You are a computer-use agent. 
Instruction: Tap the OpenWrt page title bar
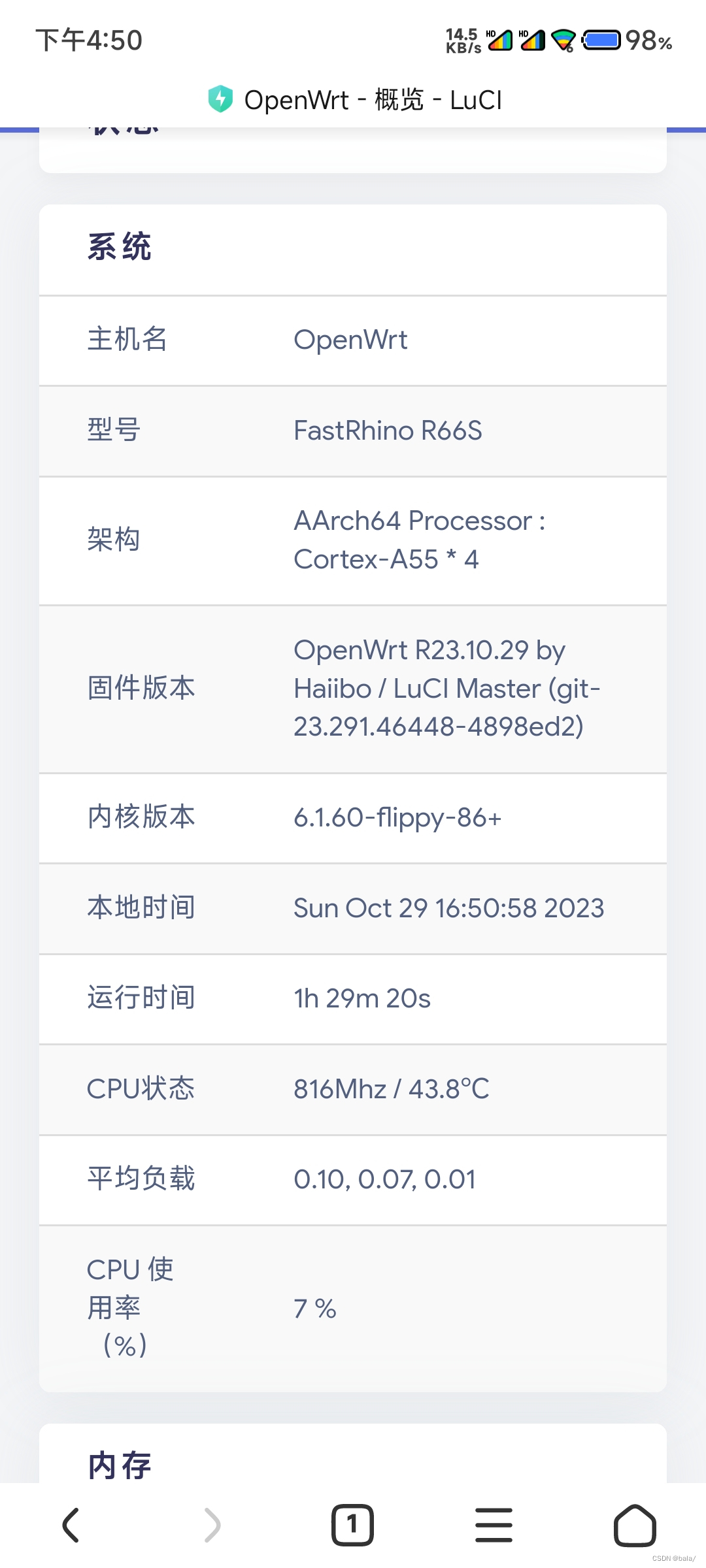[373, 100]
